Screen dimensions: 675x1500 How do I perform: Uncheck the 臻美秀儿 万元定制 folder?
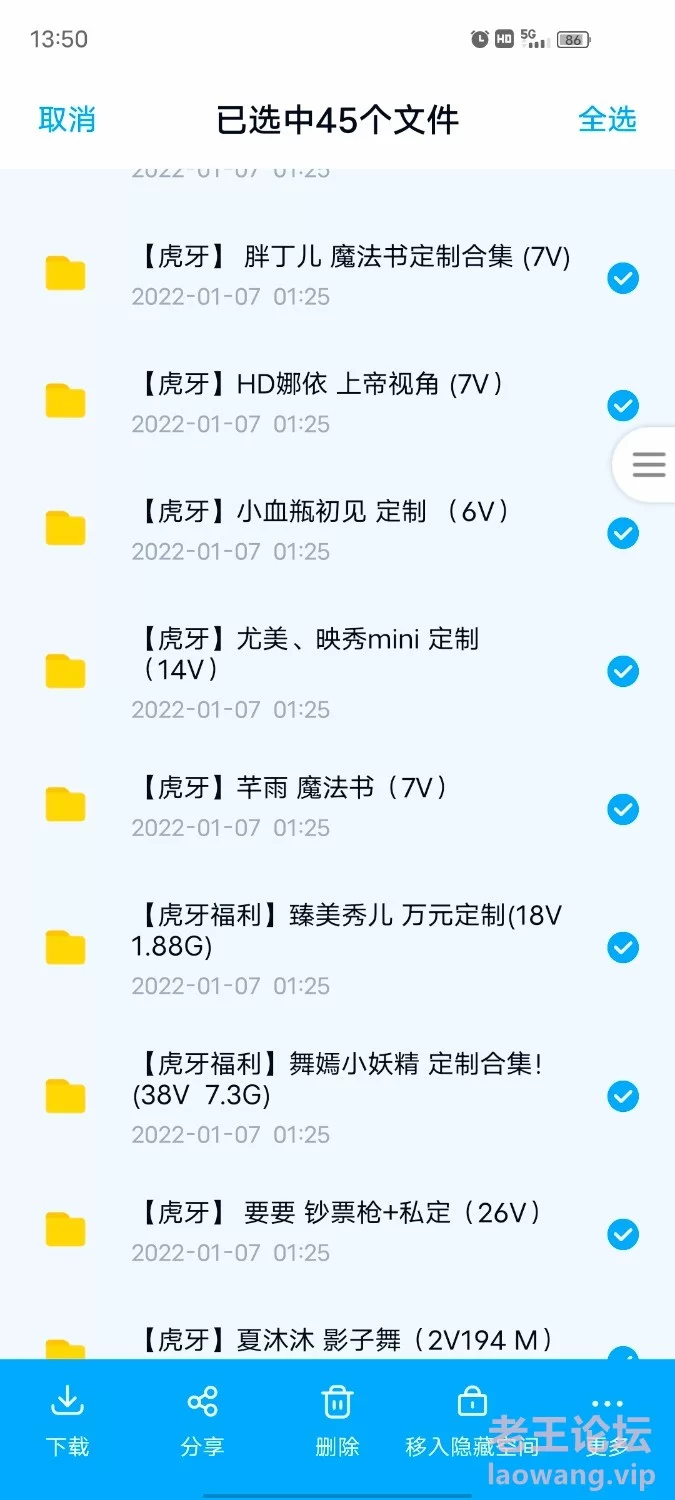click(623, 947)
